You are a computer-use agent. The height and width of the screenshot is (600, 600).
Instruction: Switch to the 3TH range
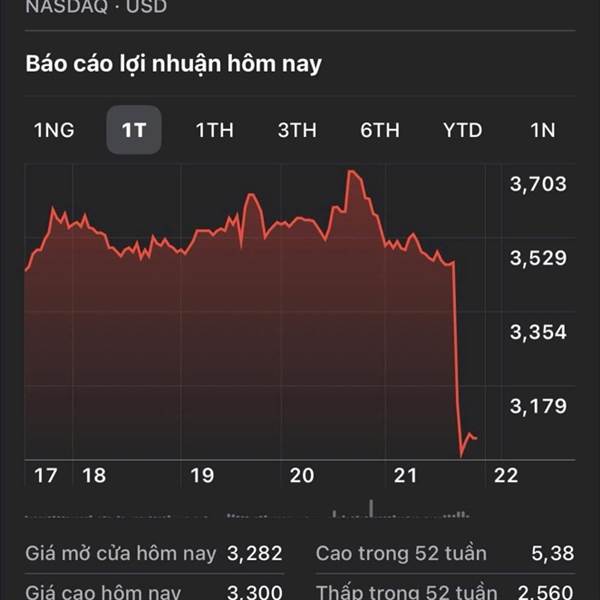coord(297,130)
